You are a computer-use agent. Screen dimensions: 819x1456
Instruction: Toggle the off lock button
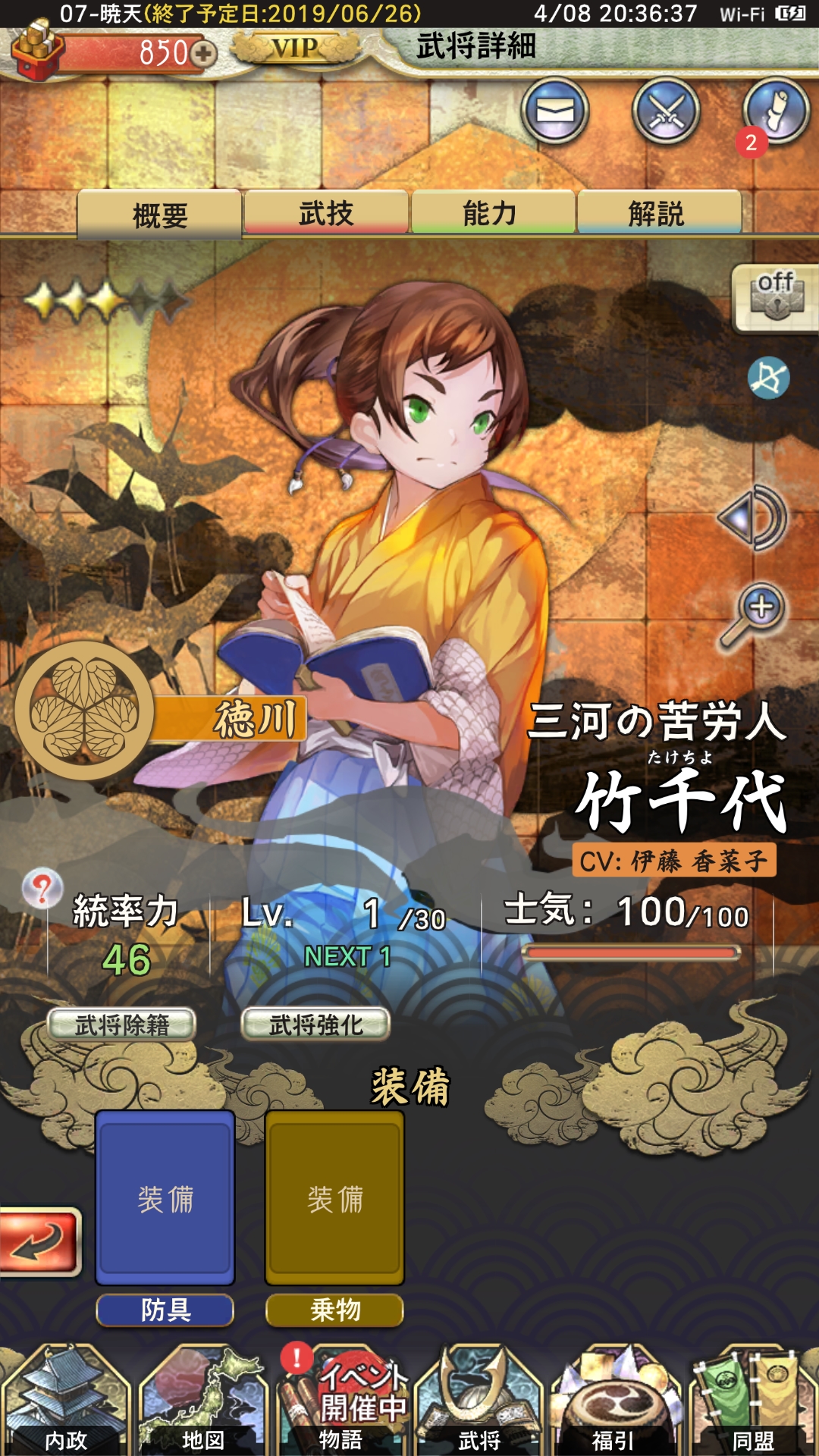pos(775,298)
